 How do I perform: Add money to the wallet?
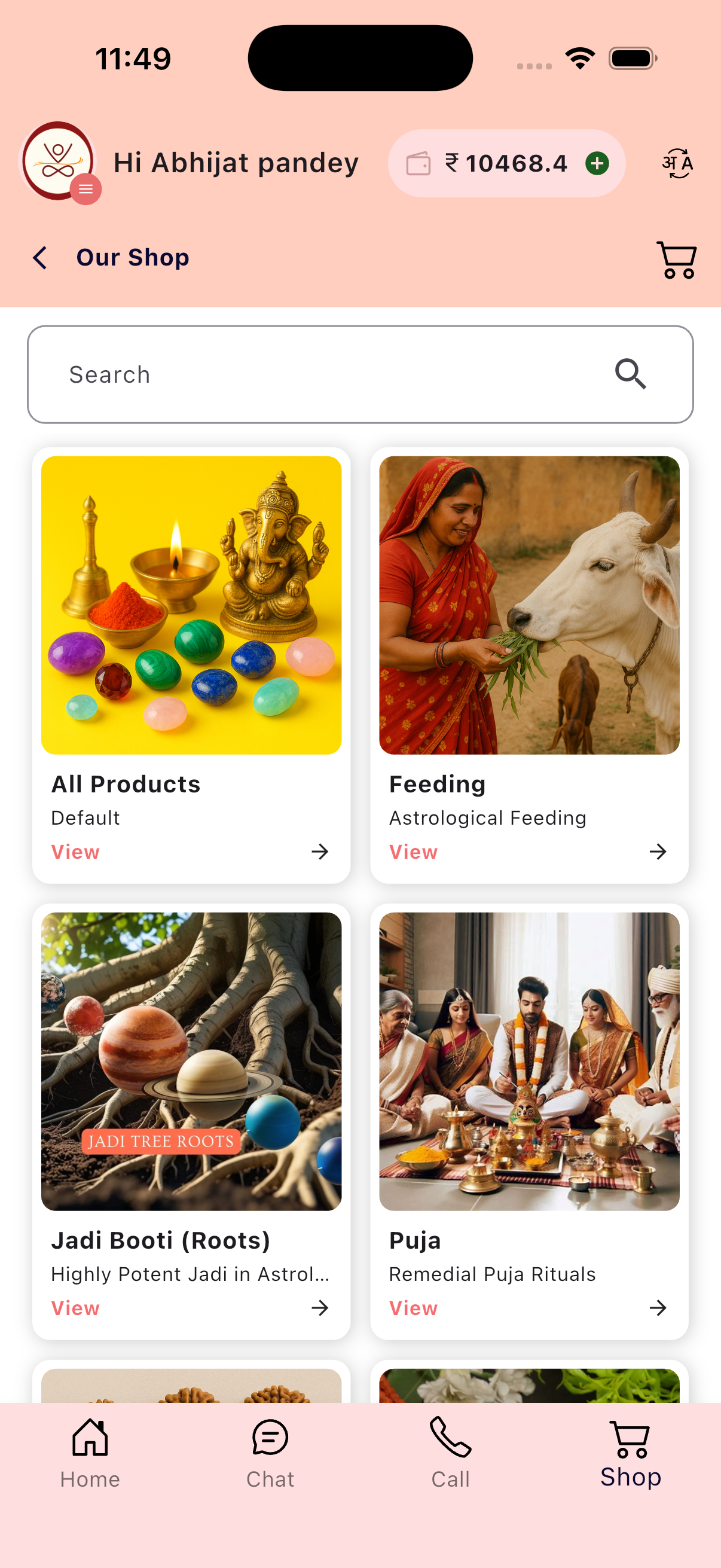point(597,163)
